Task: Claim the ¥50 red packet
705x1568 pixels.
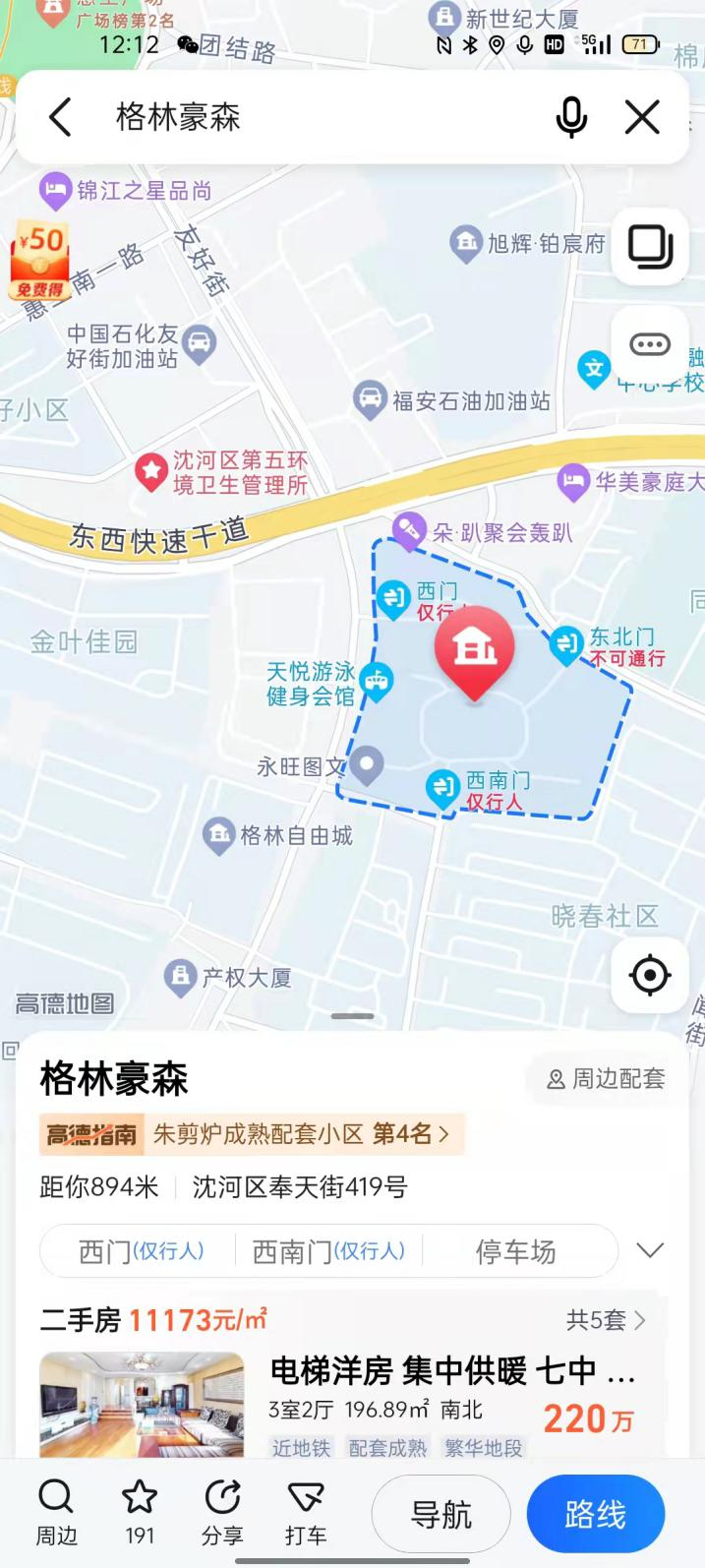Action: [x=40, y=260]
